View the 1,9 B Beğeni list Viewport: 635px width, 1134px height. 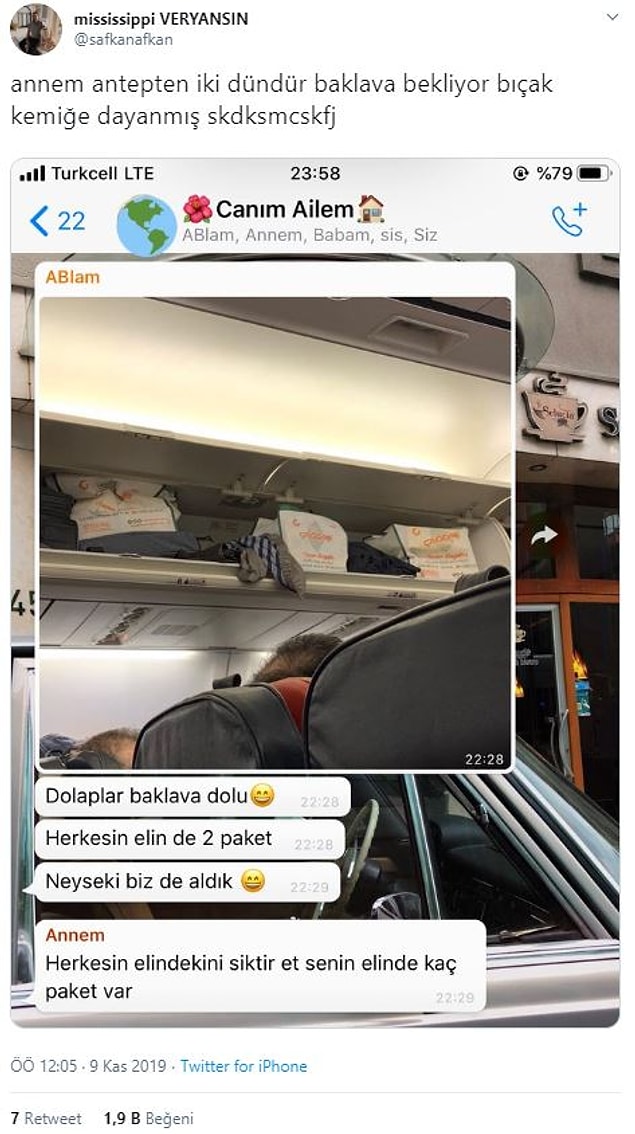point(148,1118)
